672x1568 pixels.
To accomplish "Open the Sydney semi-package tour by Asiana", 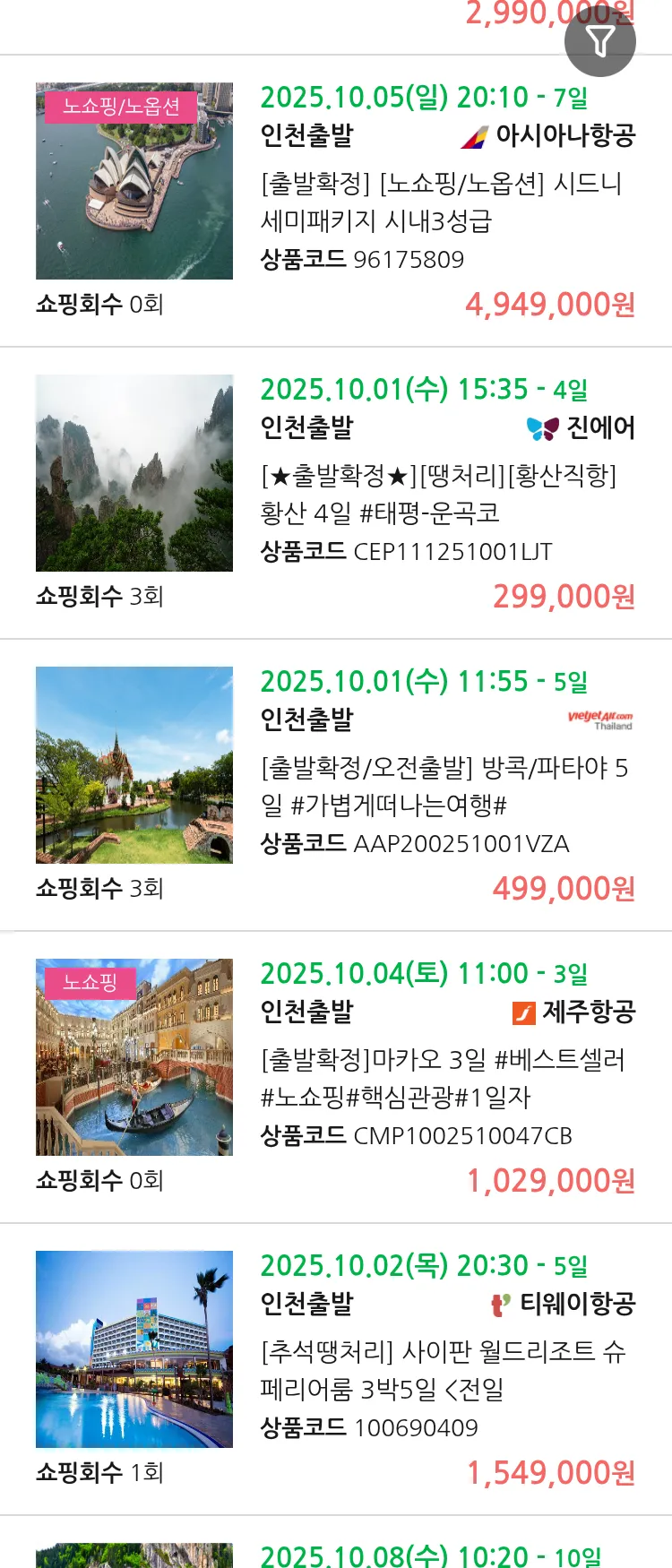I will (441, 202).
